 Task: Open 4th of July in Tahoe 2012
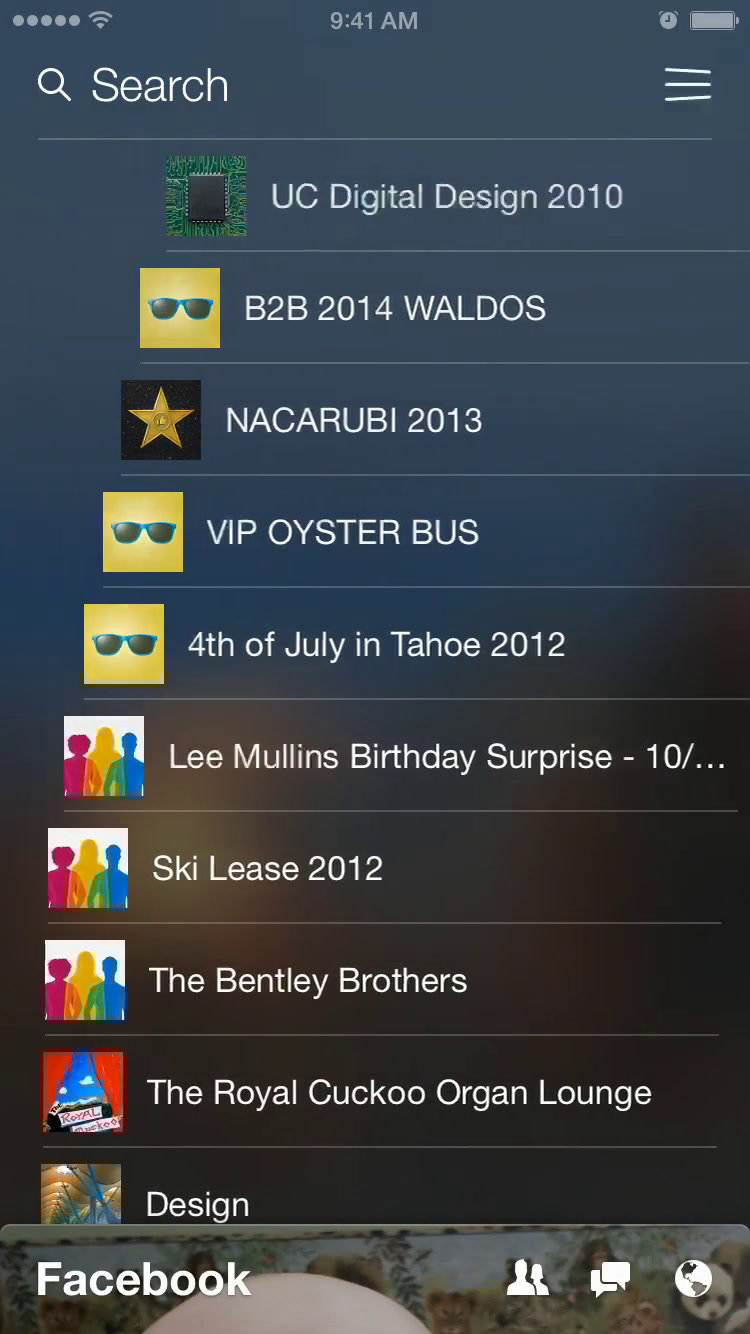[x=376, y=645]
